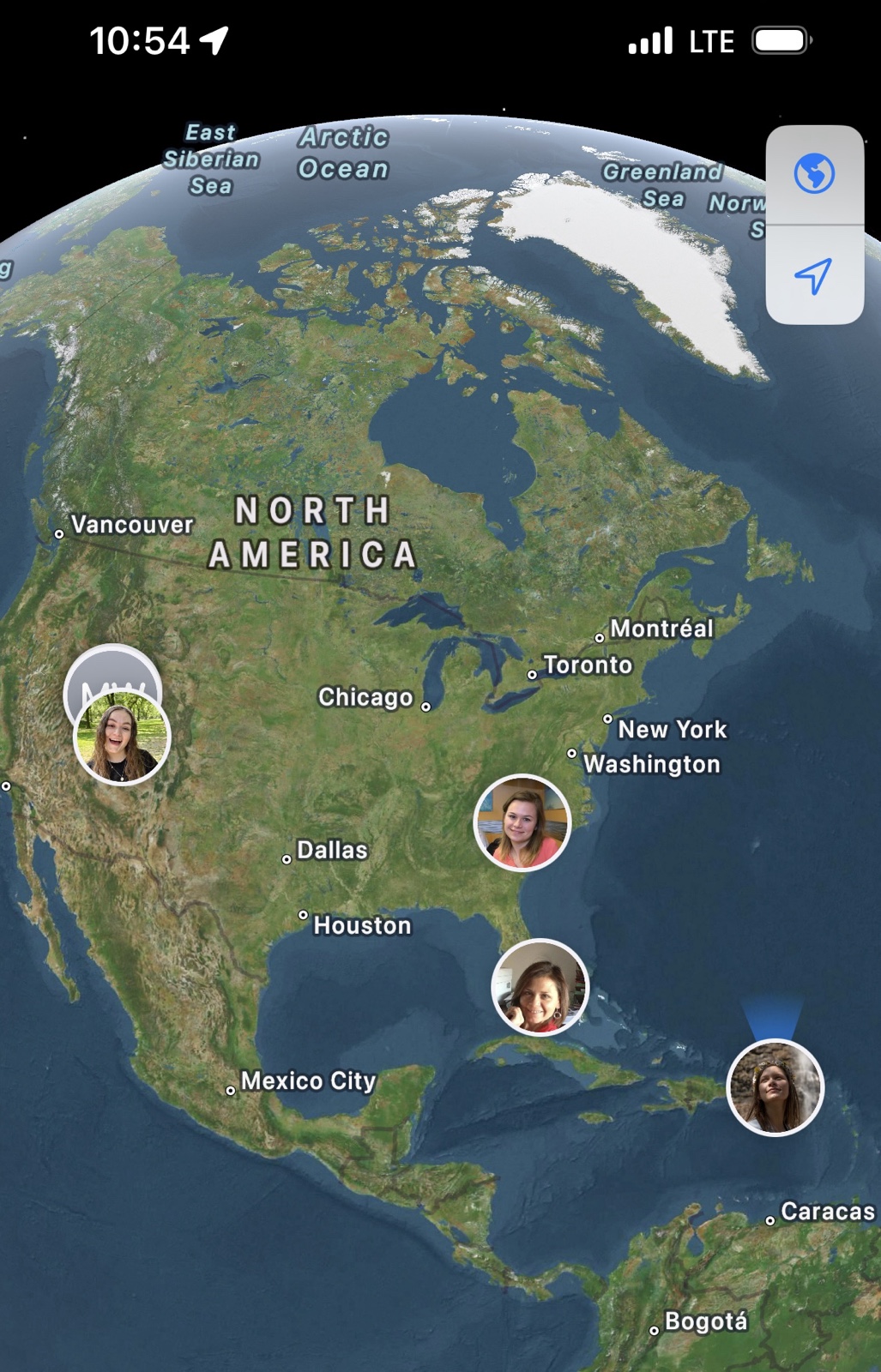Open the map mode globe button

point(814,174)
